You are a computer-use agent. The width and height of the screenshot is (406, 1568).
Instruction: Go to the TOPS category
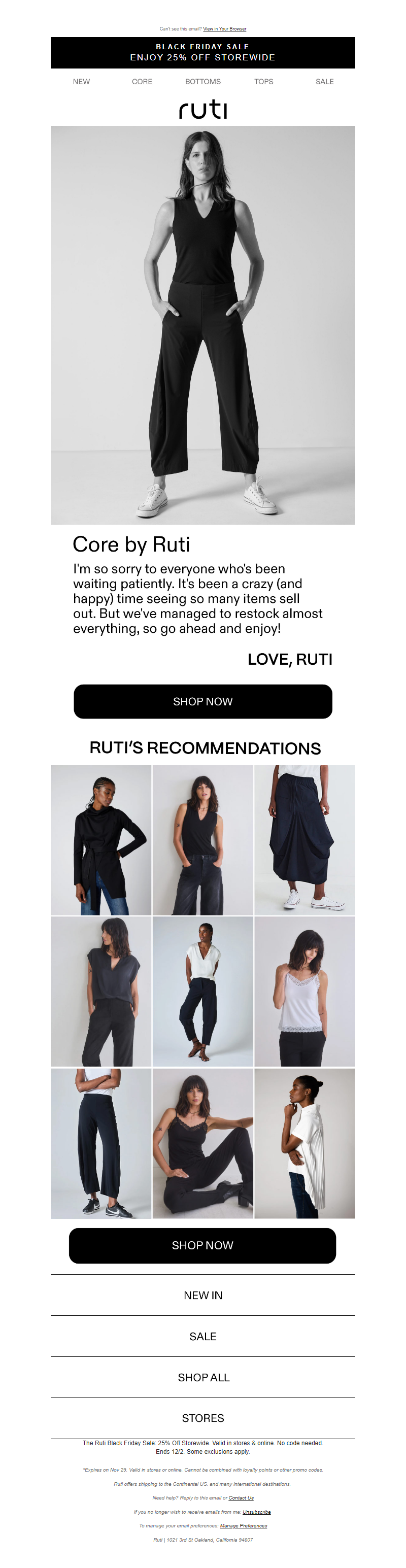point(263,82)
